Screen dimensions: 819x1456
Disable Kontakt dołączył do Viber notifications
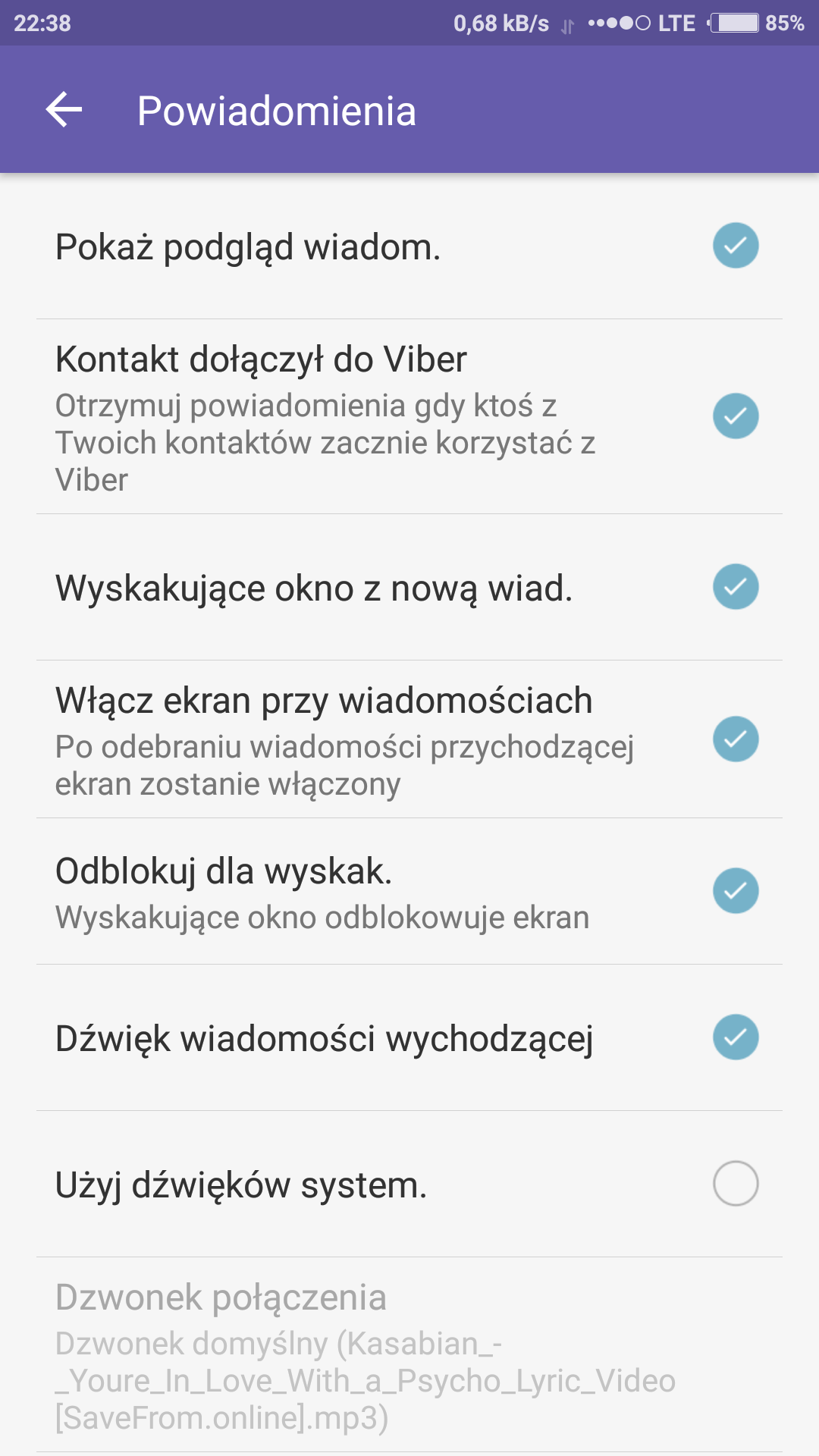(x=735, y=416)
